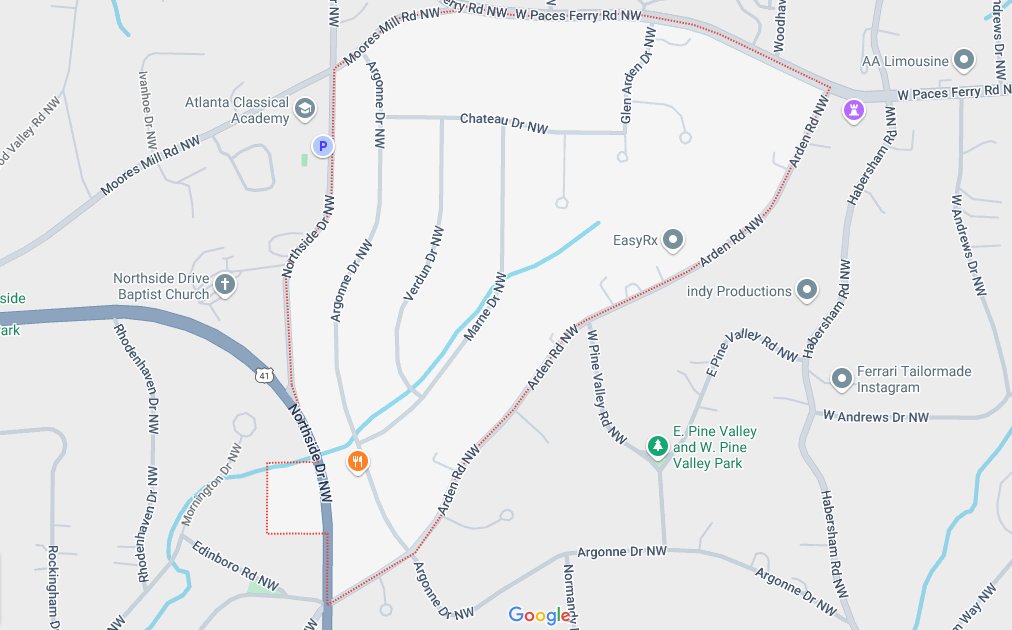This screenshot has width=1012, height=630.
Task: Select the EasyRx place marker
Action: 673,239
